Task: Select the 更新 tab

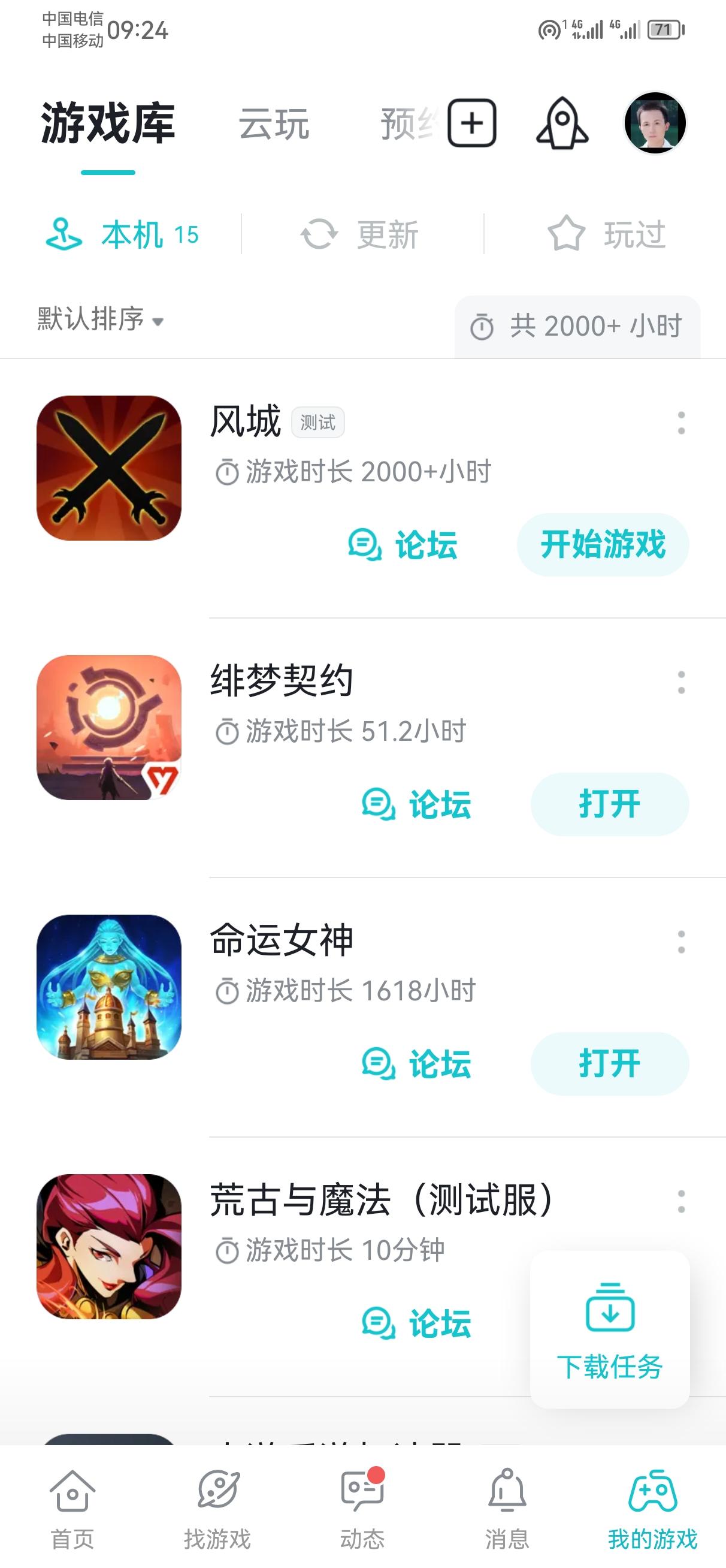Action: (x=360, y=234)
